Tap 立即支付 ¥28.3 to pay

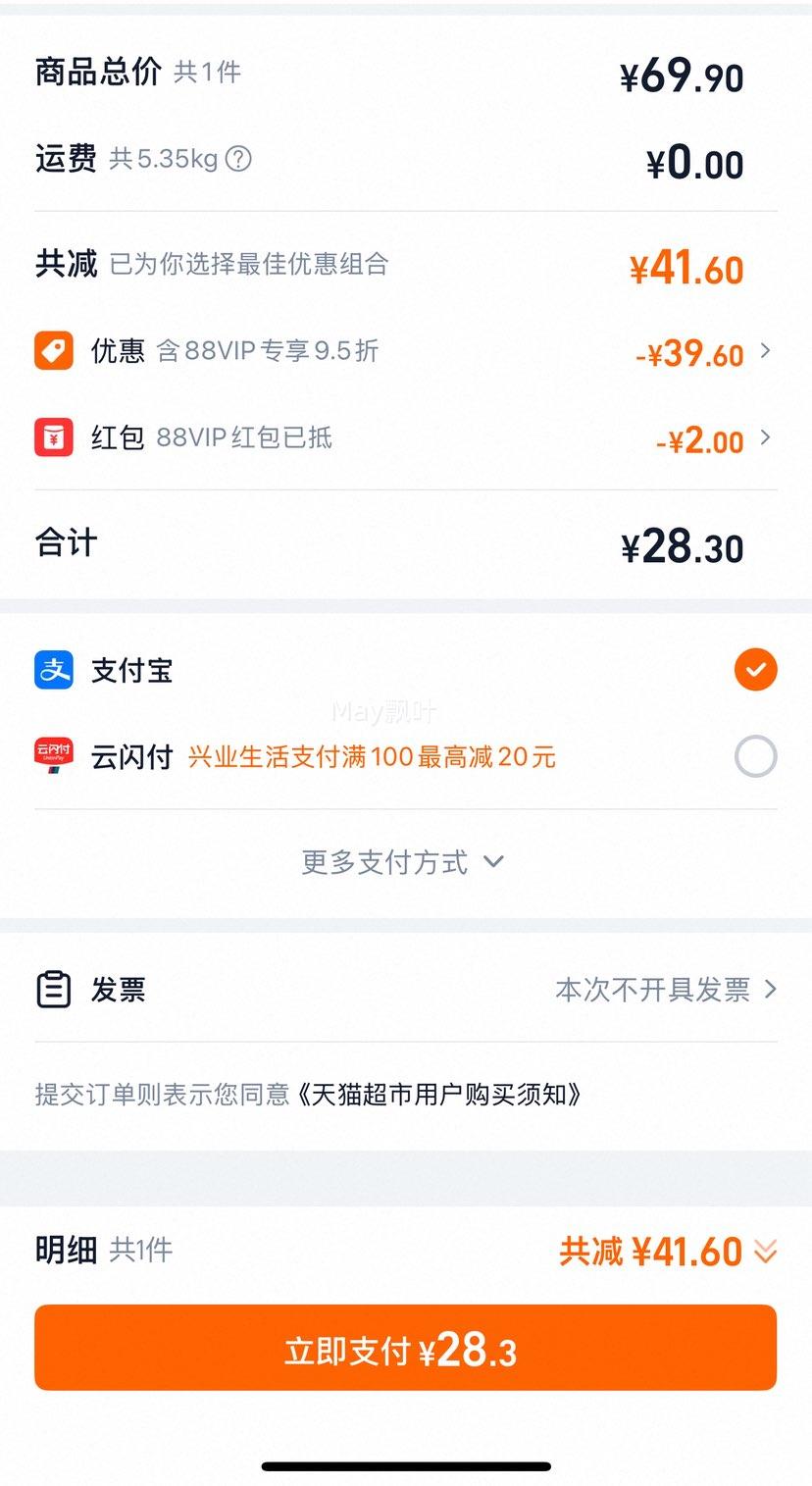point(405,1348)
